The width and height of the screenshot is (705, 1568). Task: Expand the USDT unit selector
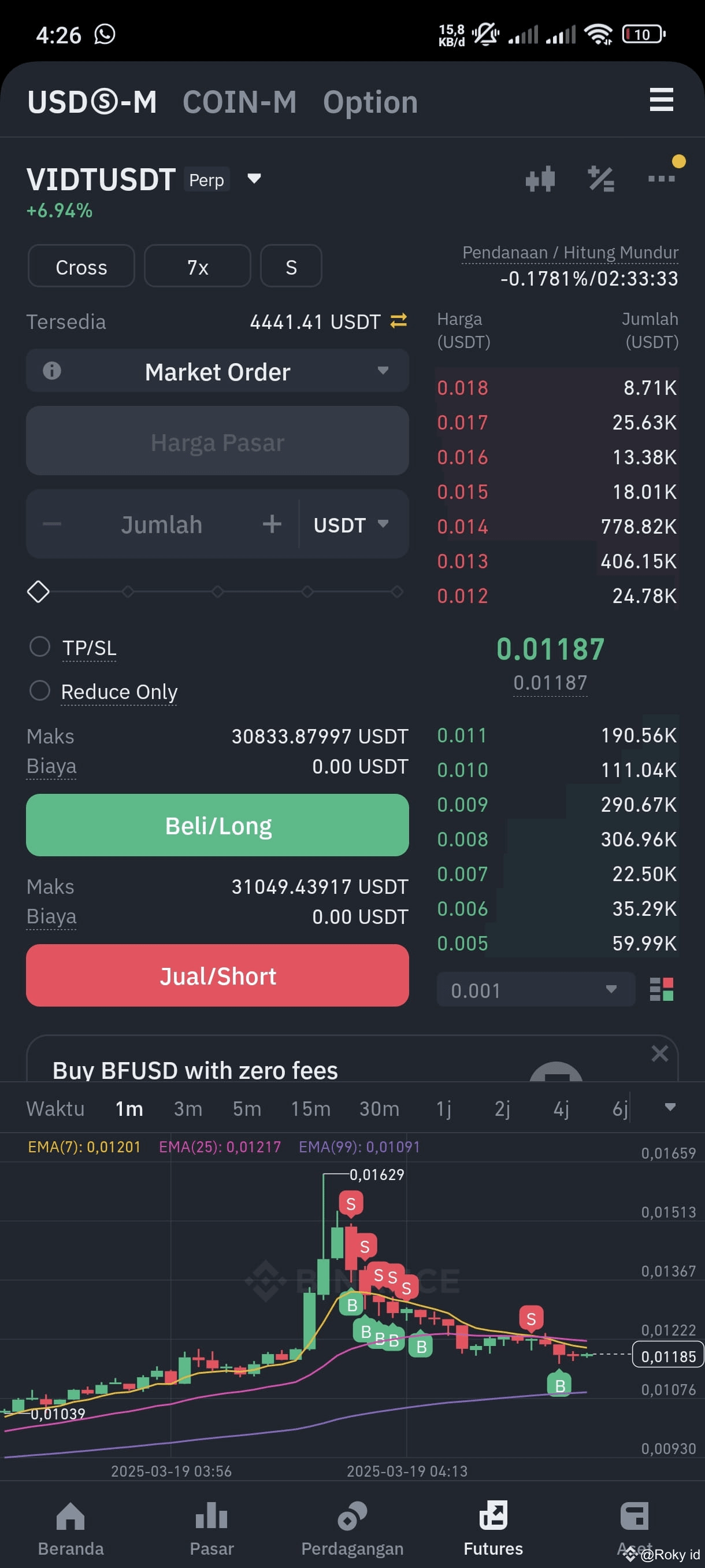click(x=351, y=524)
